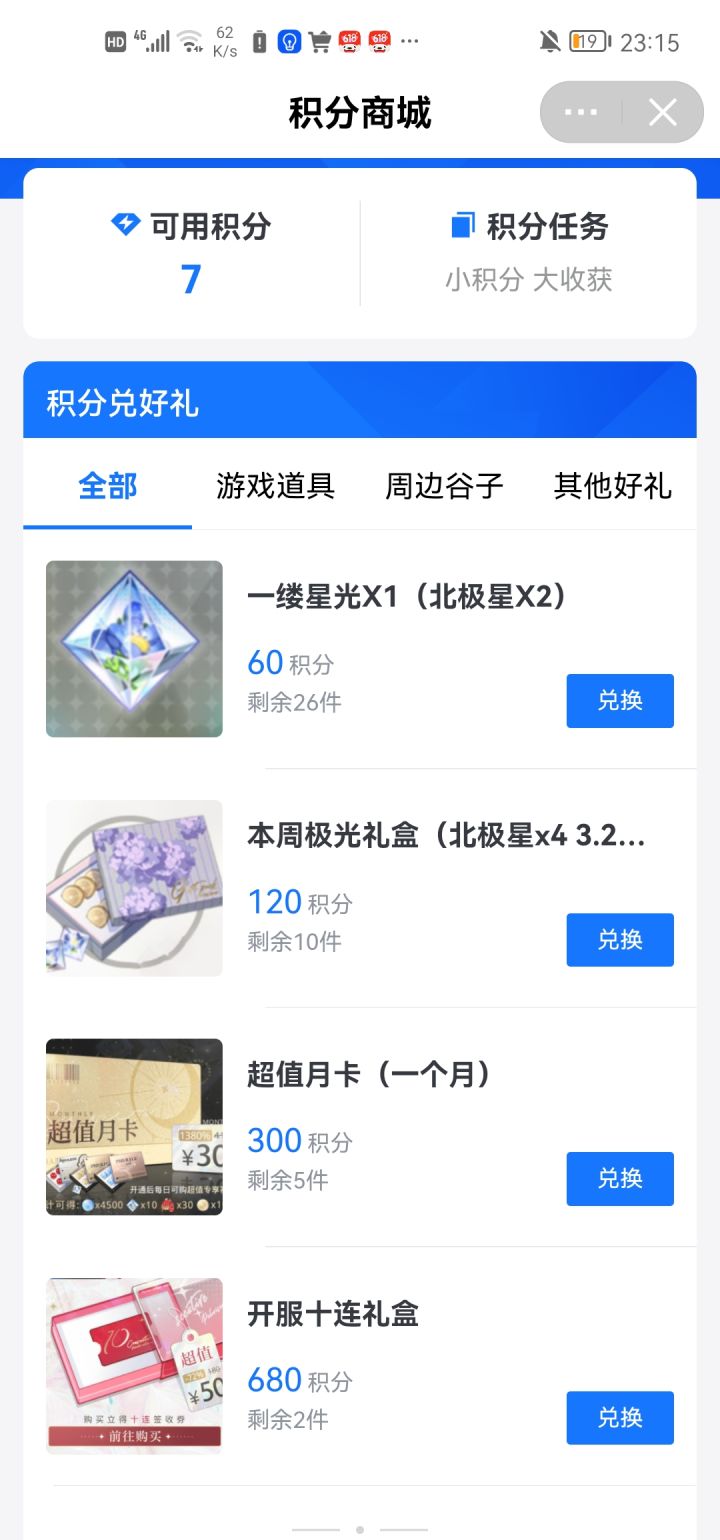Redeem 本周极光礼盒 with 兑换 button

coord(620,940)
